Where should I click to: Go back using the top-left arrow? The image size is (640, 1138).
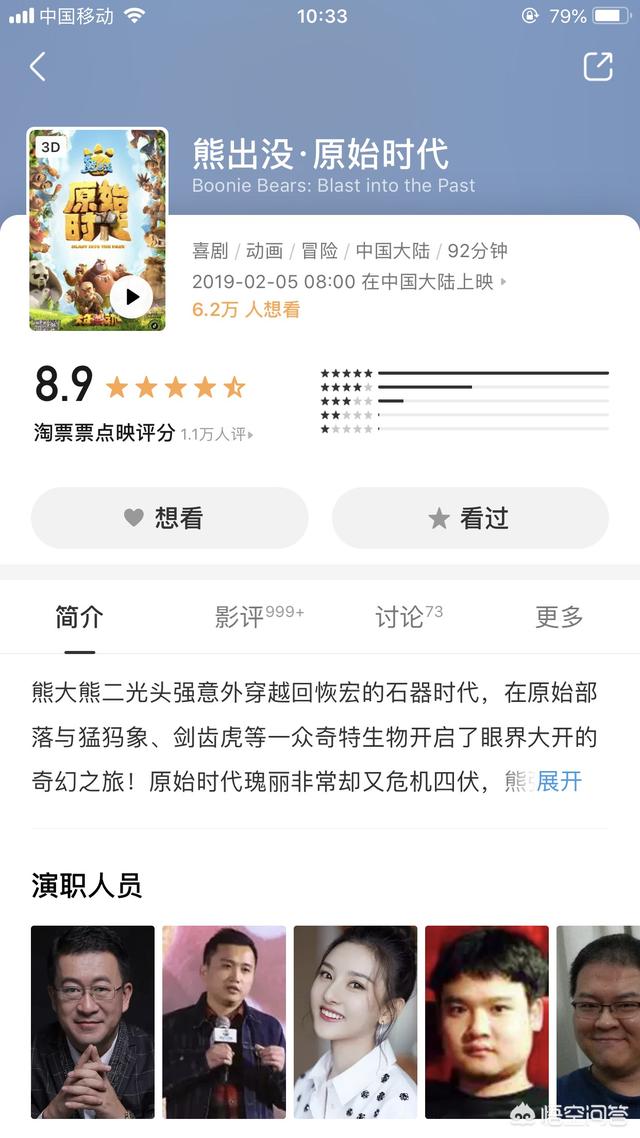coord(38,67)
